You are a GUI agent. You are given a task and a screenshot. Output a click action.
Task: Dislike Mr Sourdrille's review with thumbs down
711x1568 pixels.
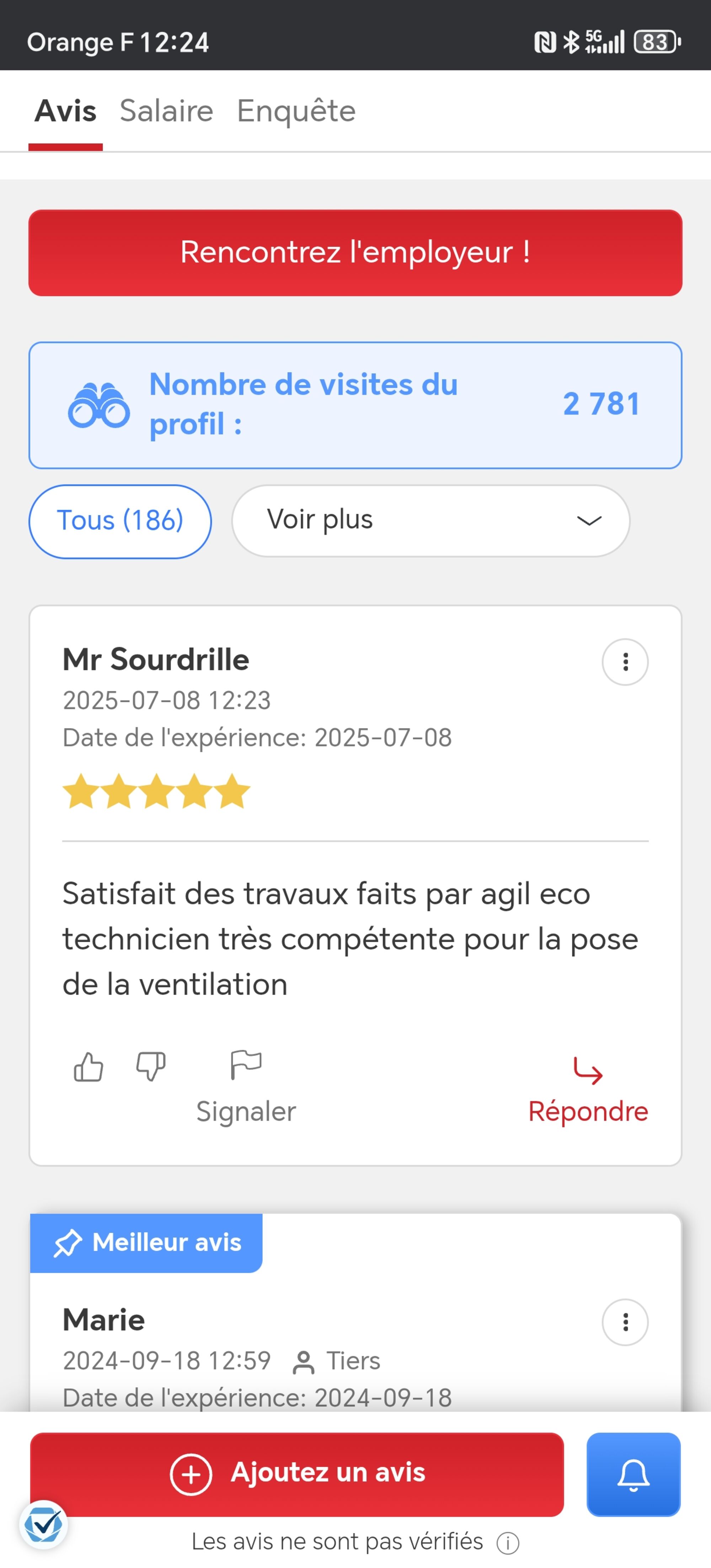click(x=150, y=1067)
